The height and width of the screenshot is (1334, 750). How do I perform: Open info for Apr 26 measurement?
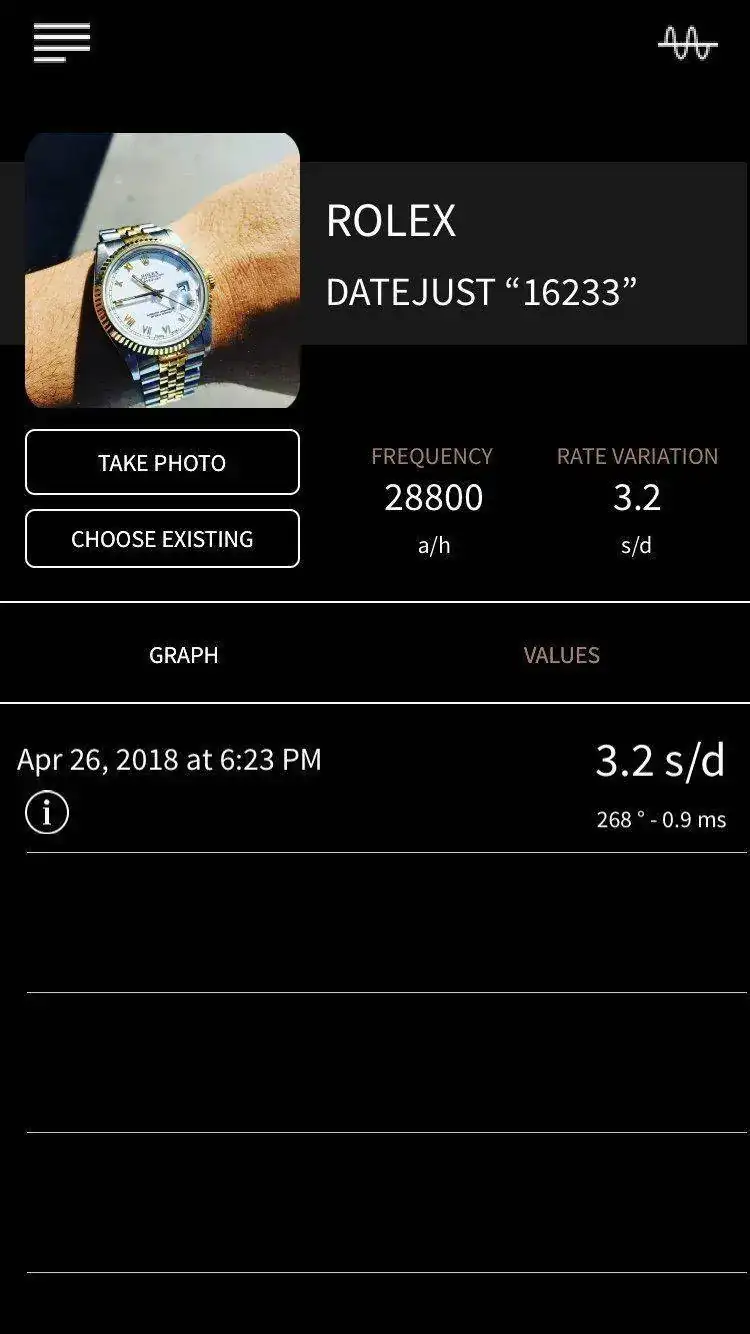pyautogui.click(x=47, y=813)
